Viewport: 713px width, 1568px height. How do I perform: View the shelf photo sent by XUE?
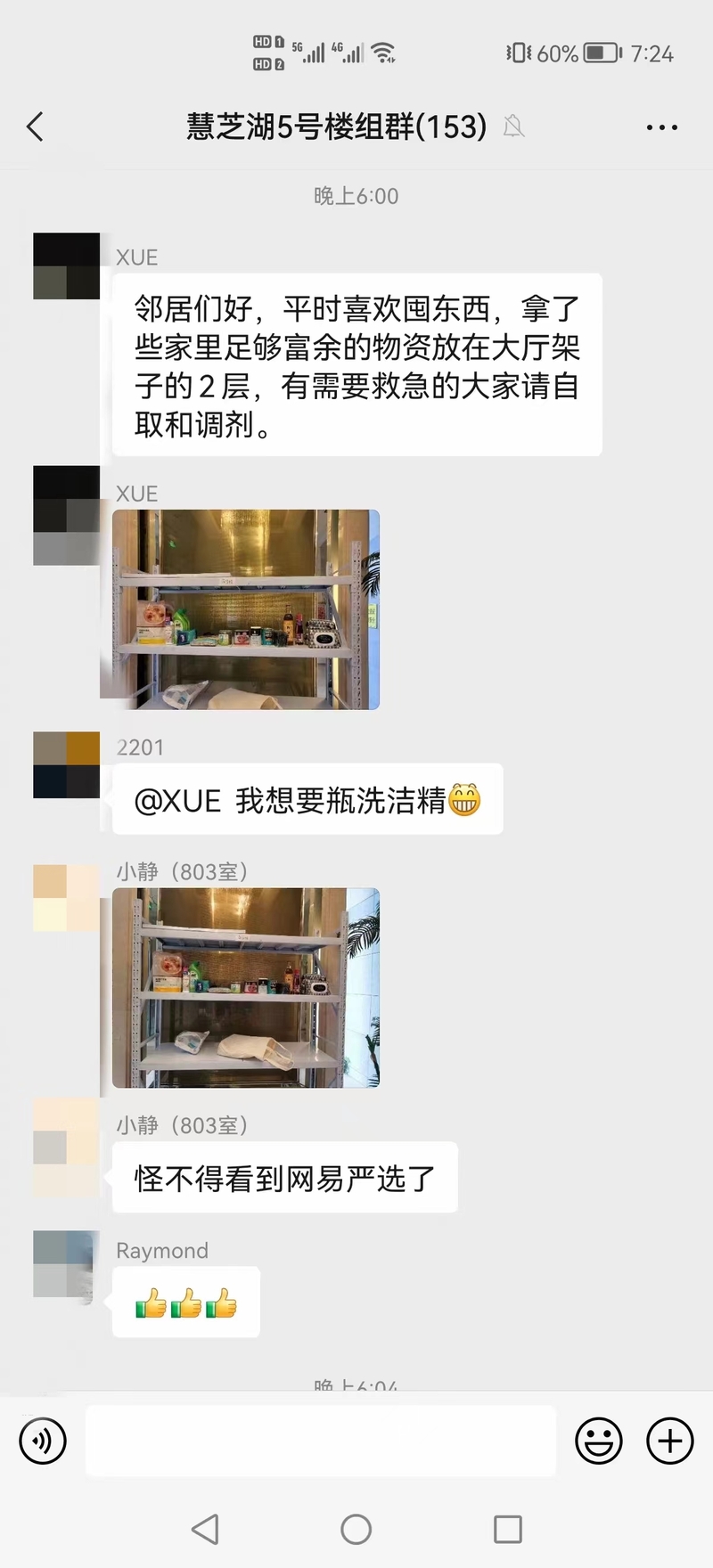(x=246, y=609)
